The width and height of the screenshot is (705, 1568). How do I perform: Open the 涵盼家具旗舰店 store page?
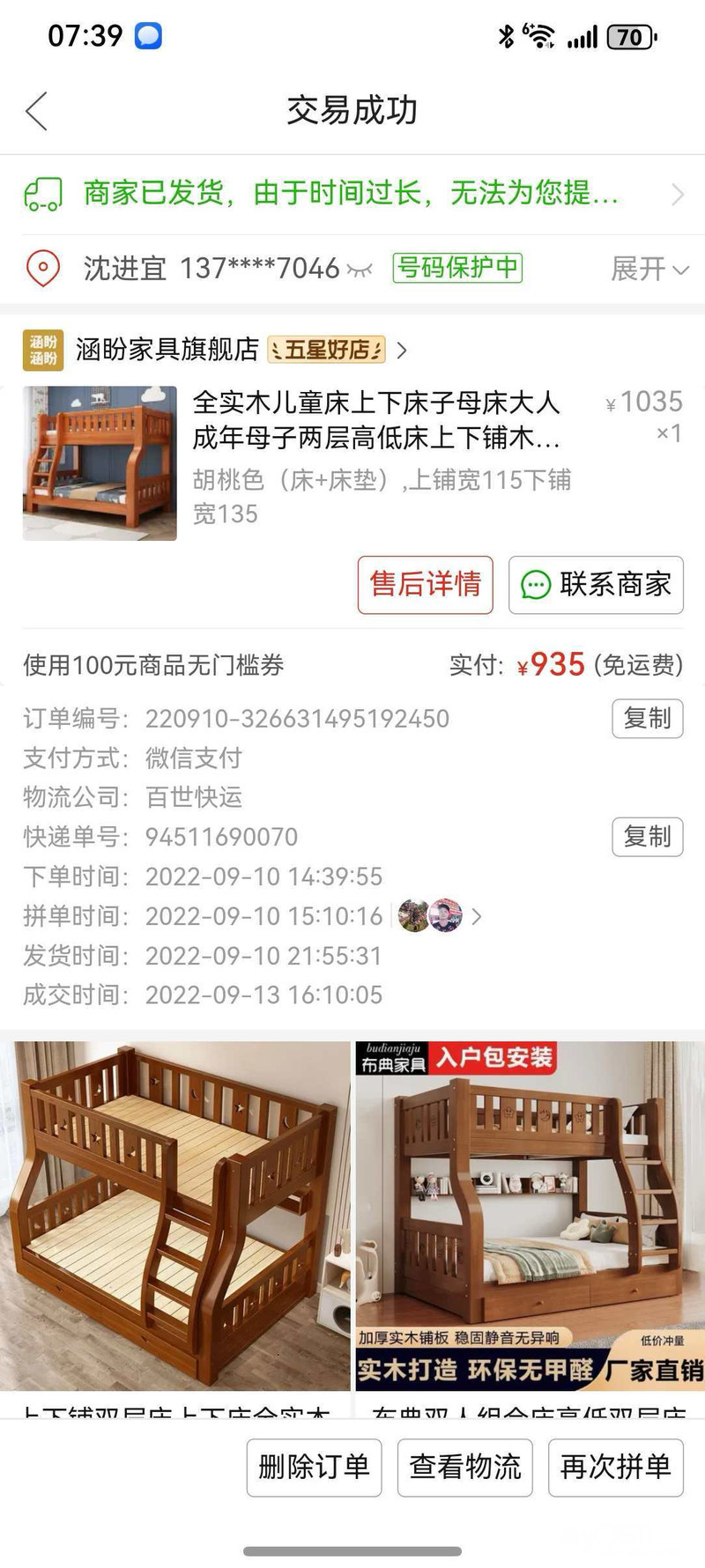167,350
